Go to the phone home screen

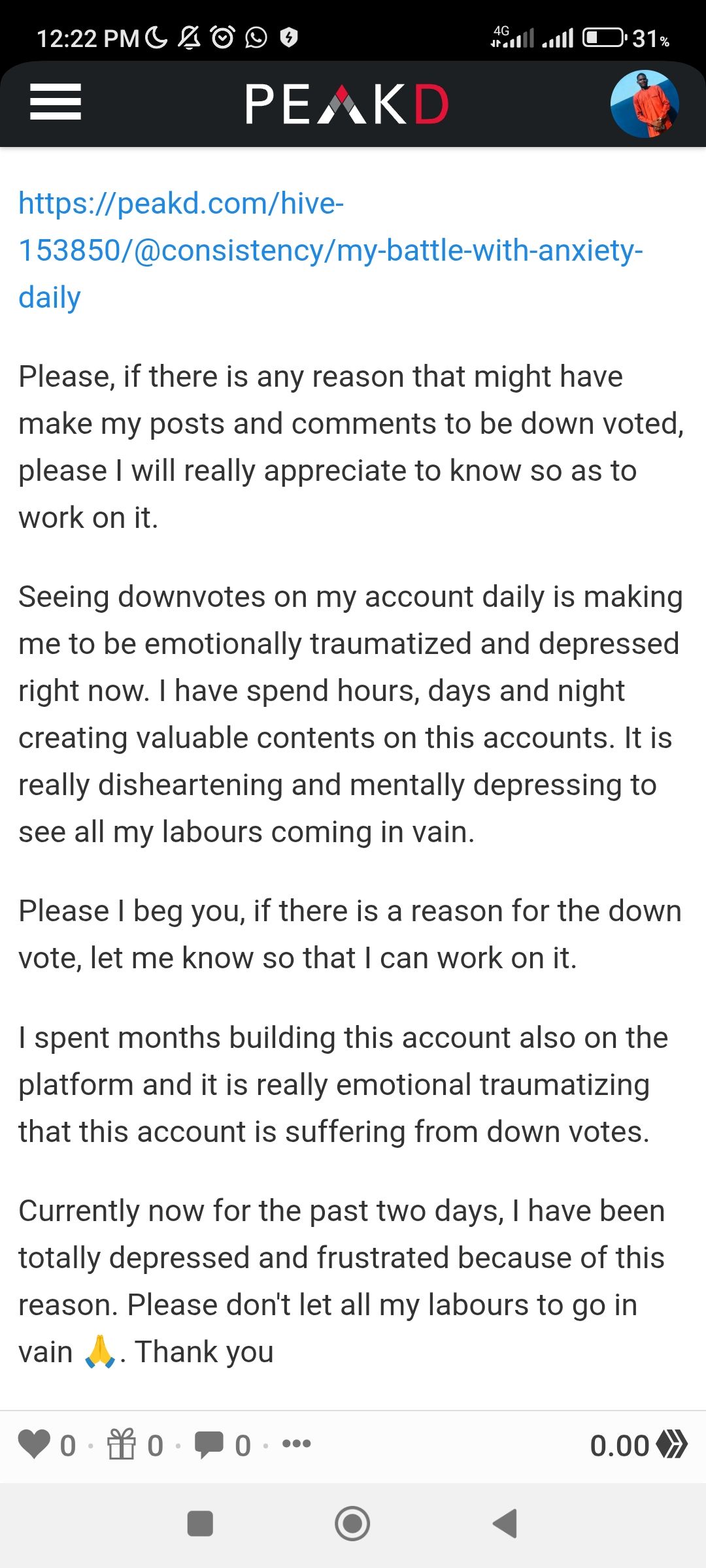(352, 1524)
